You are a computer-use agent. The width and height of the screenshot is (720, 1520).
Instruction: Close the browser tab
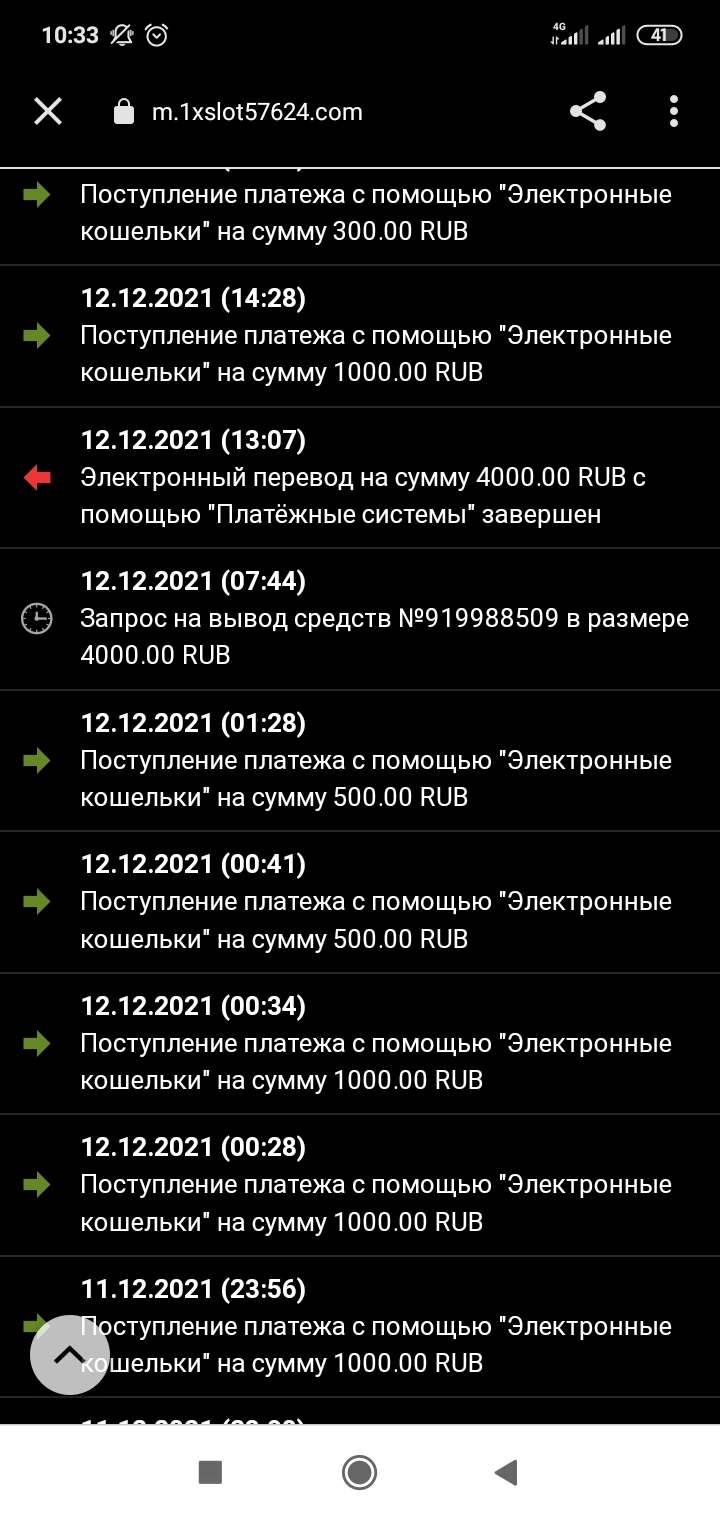tap(48, 111)
